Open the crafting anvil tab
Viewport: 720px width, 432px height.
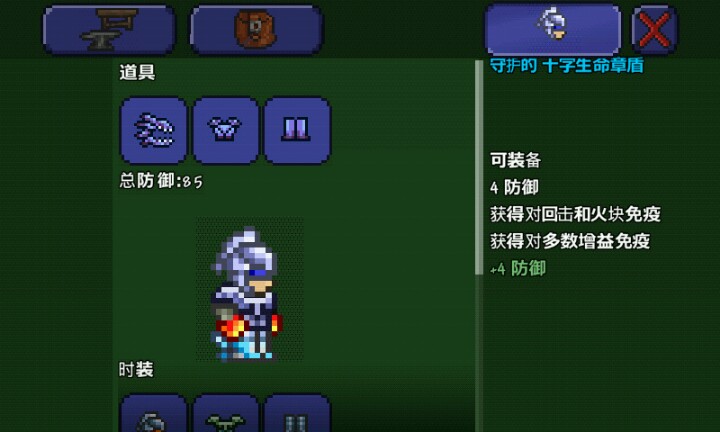(x=108, y=29)
